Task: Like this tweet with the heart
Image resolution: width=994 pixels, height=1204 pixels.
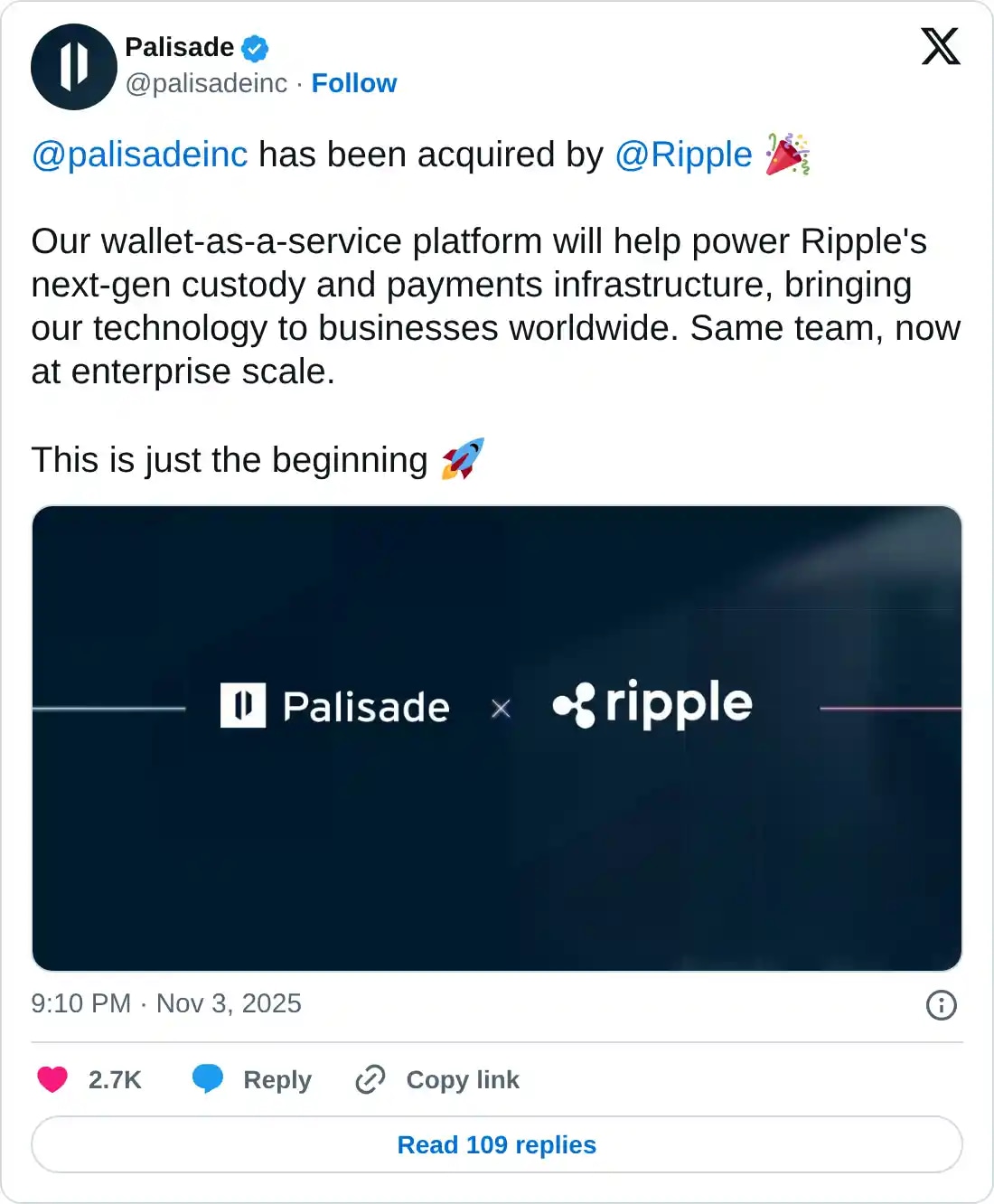Action: [x=52, y=1079]
